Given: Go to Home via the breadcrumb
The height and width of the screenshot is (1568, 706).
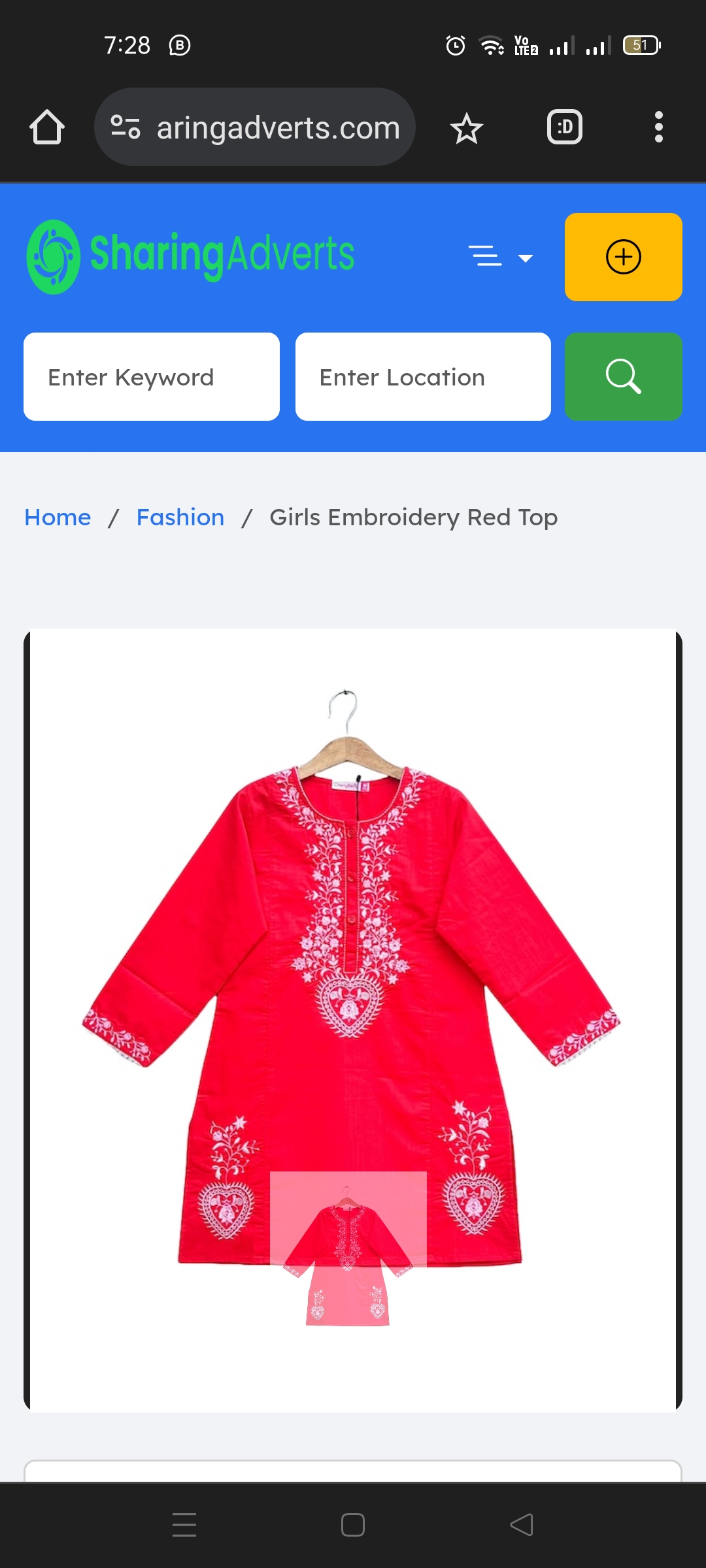Looking at the screenshot, I should pyautogui.click(x=58, y=517).
